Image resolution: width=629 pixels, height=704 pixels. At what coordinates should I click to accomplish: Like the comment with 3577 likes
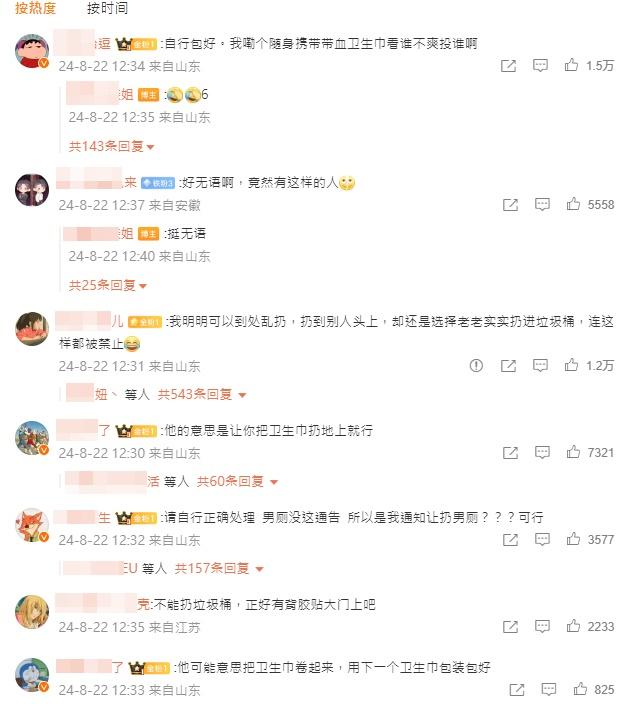tap(573, 539)
